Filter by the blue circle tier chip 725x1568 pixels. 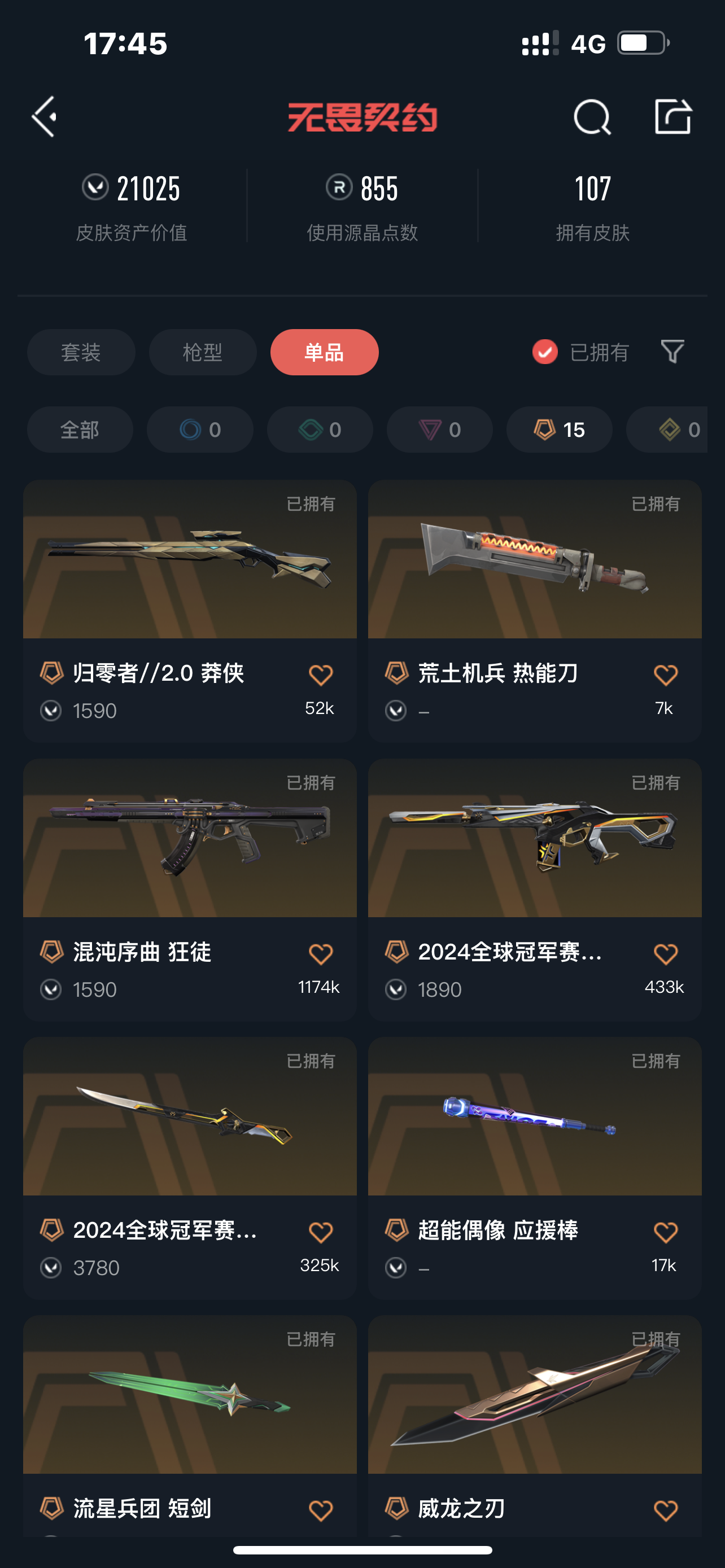click(200, 430)
